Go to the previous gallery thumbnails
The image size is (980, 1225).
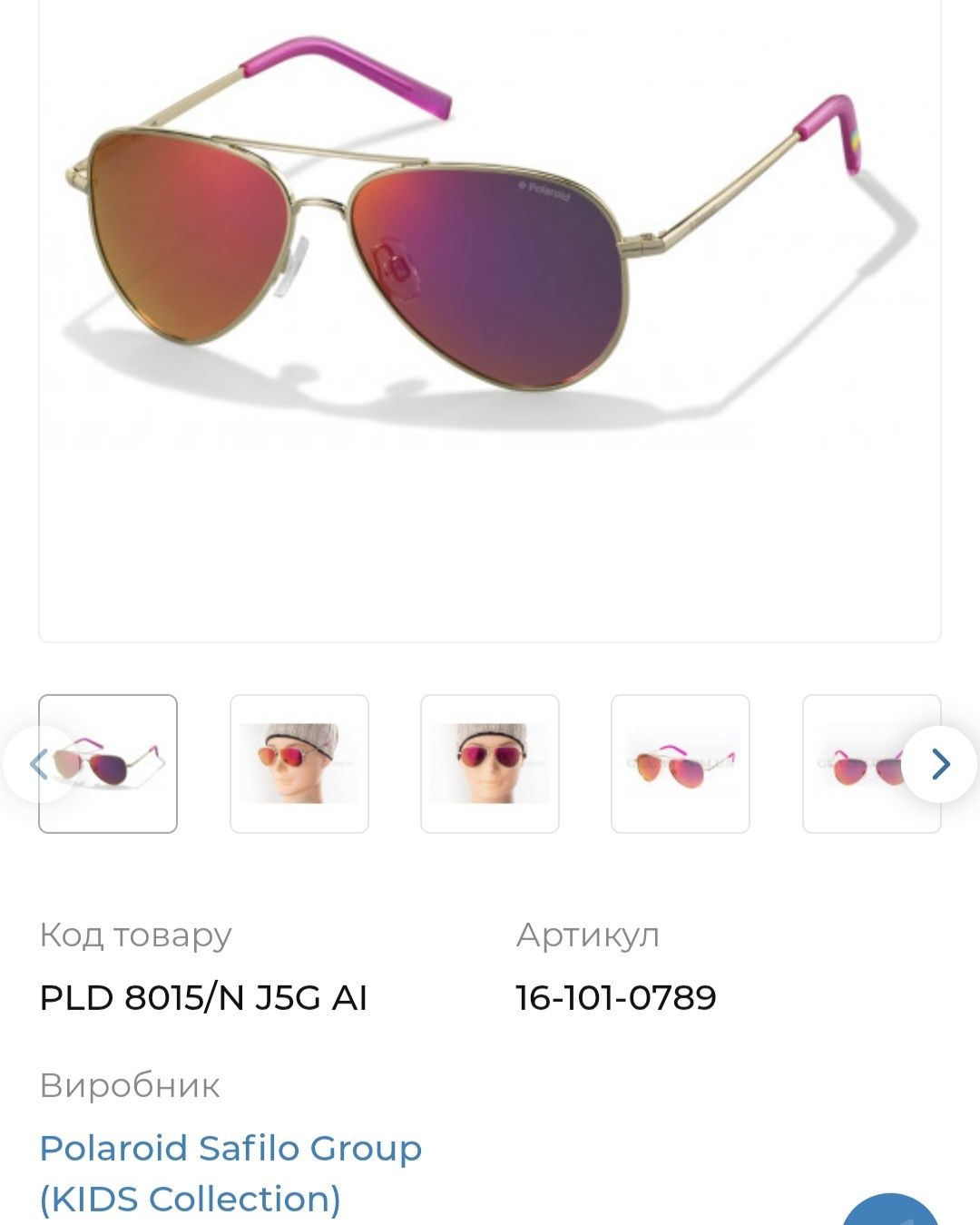click(38, 764)
